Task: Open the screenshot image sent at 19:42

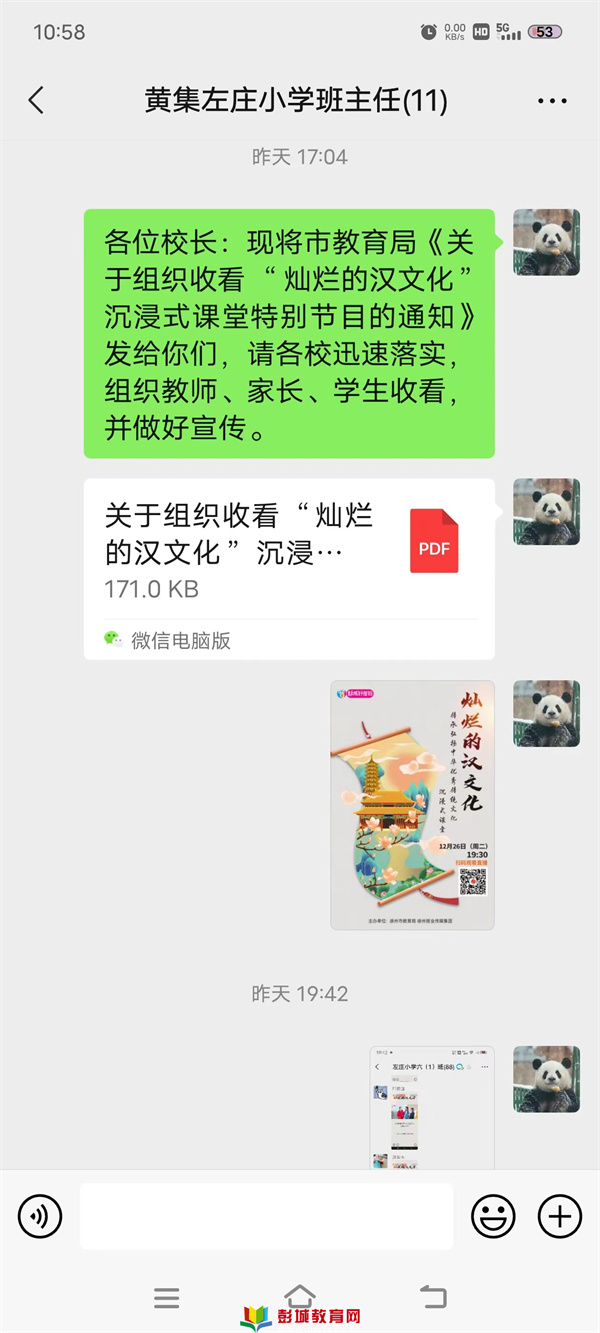Action: coord(432,1107)
